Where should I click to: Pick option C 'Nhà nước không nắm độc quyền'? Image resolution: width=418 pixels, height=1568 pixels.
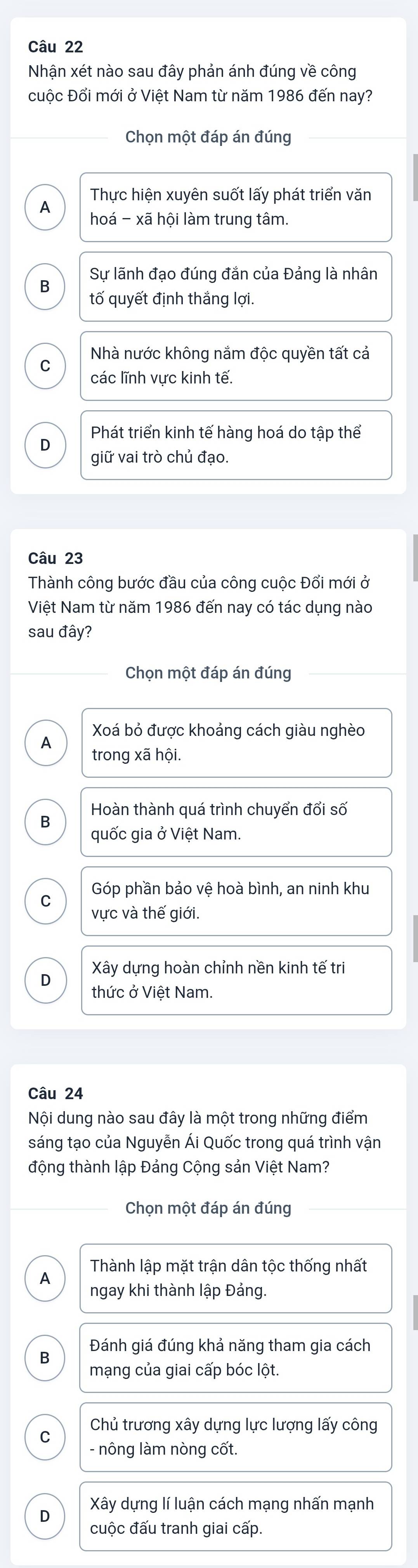point(236,366)
